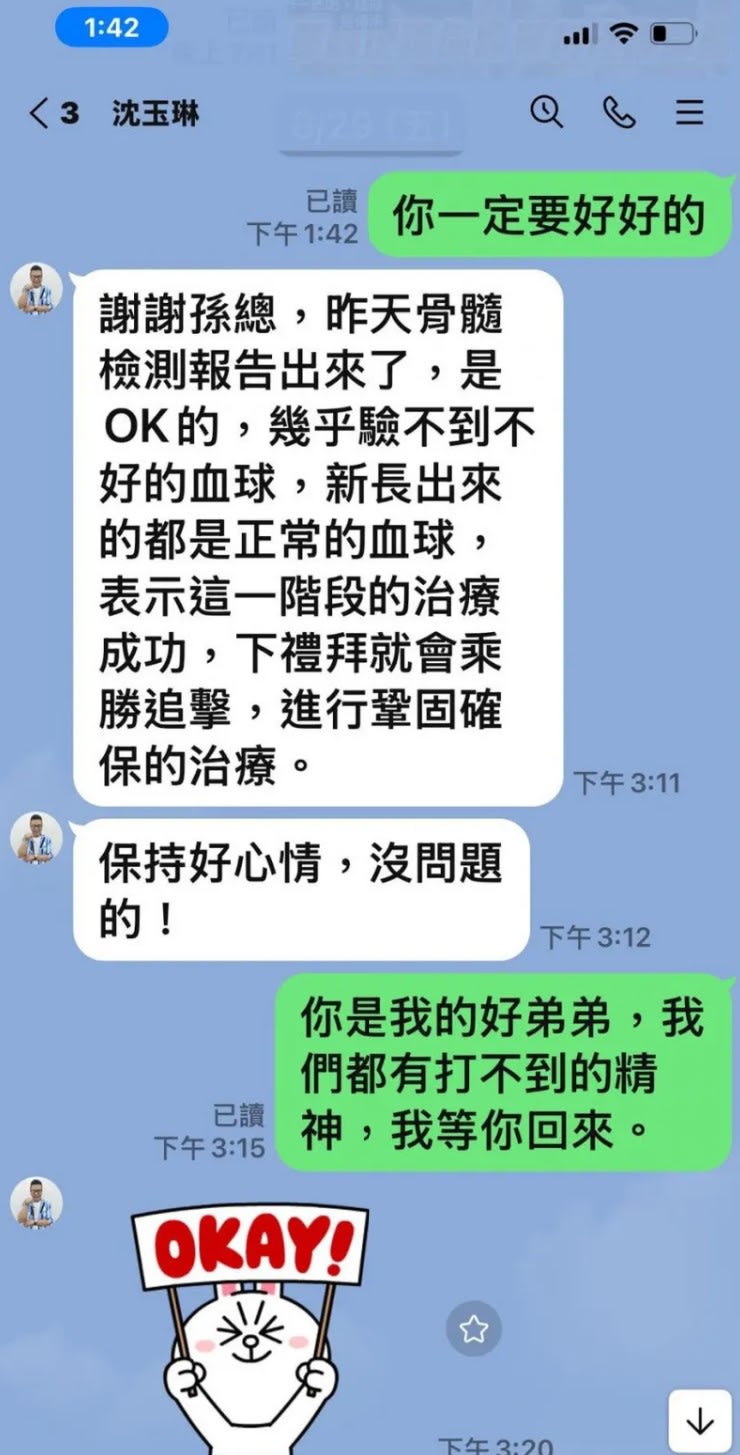
Task: Jump to the latest message arrow
Action: pyautogui.click(x=701, y=1419)
